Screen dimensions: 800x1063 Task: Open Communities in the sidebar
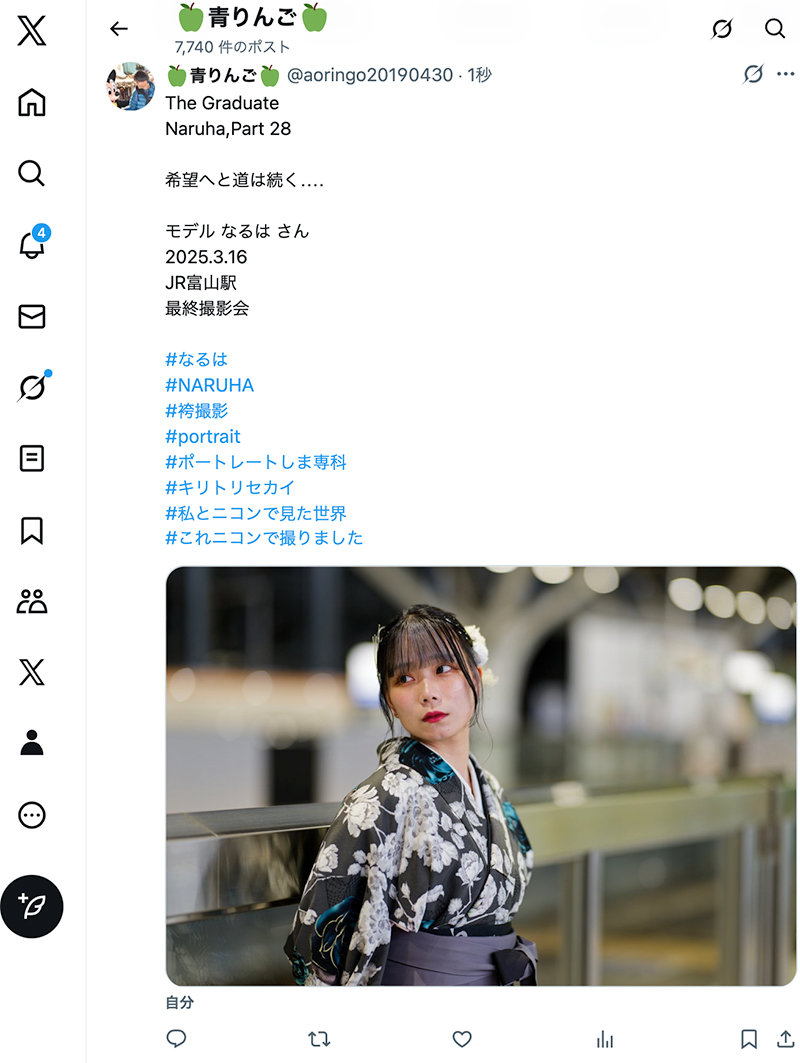(32, 601)
